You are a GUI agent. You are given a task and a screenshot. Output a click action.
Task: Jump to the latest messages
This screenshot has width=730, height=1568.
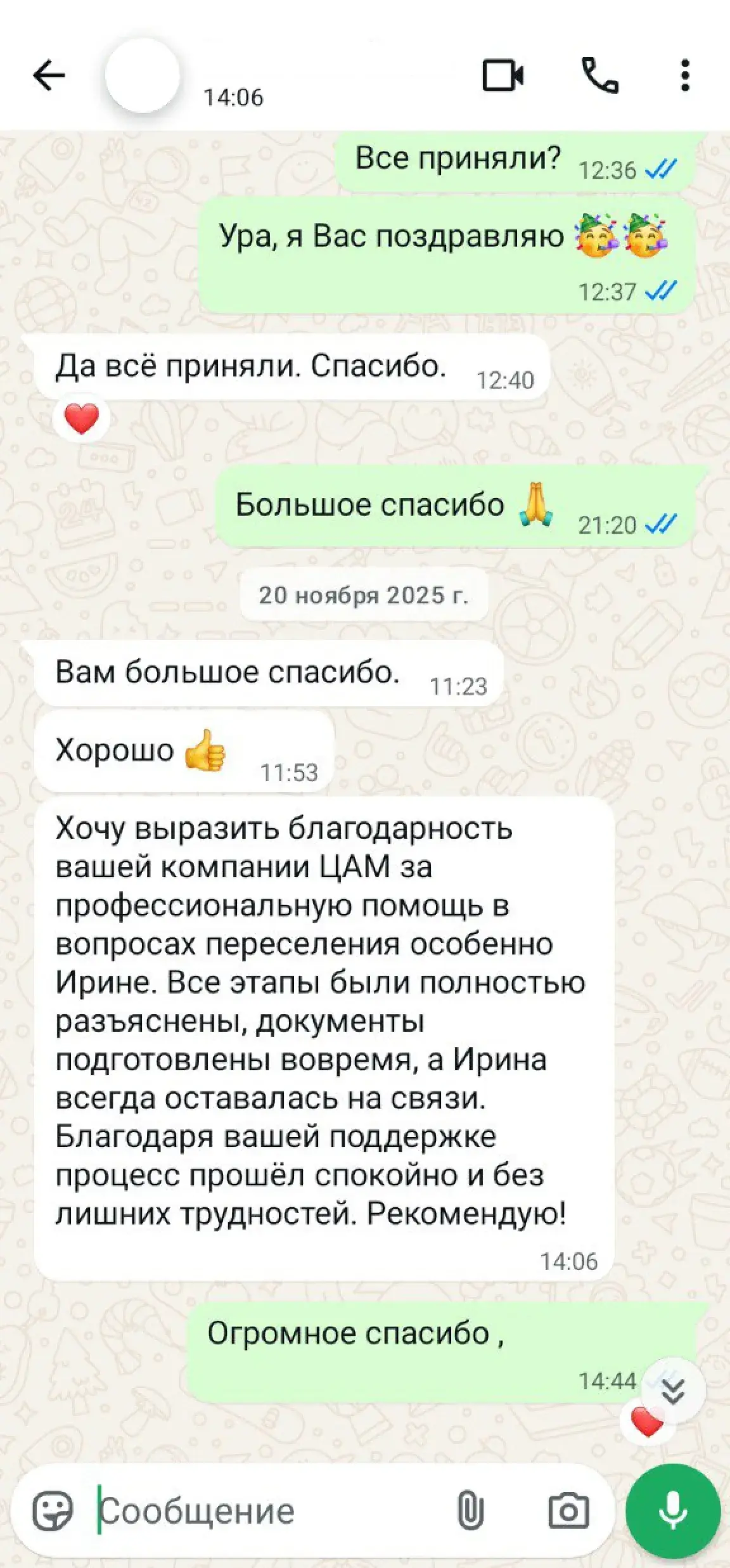pos(673,1391)
